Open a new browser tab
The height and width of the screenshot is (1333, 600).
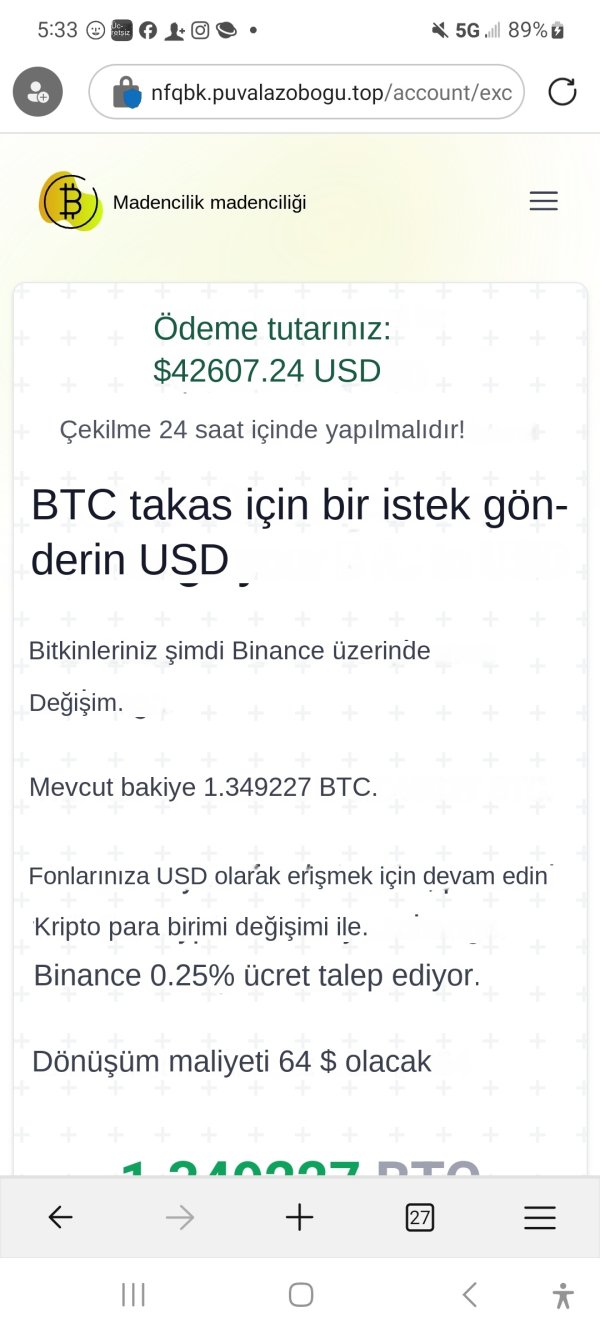coord(299,1217)
